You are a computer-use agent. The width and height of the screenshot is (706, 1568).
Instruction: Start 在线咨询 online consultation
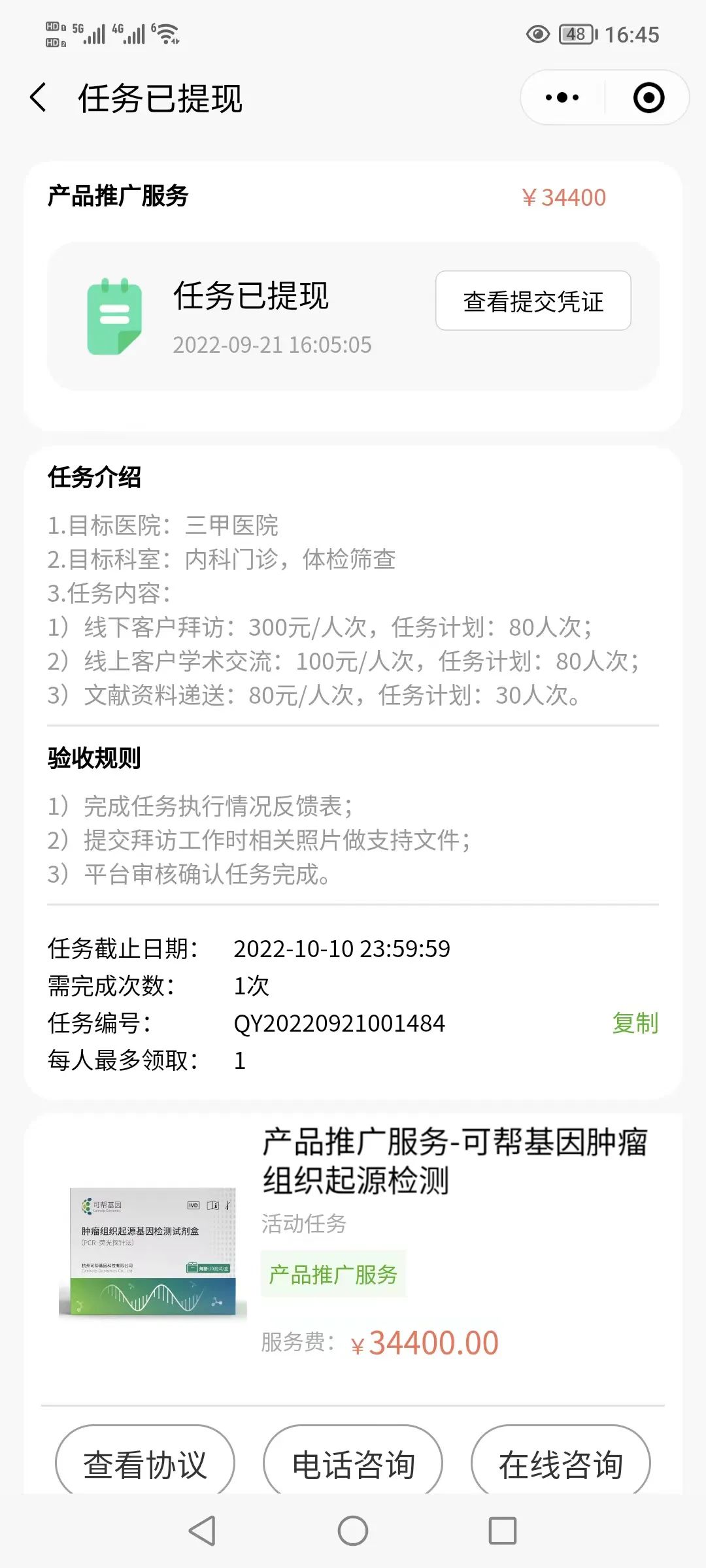point(560,1463)
